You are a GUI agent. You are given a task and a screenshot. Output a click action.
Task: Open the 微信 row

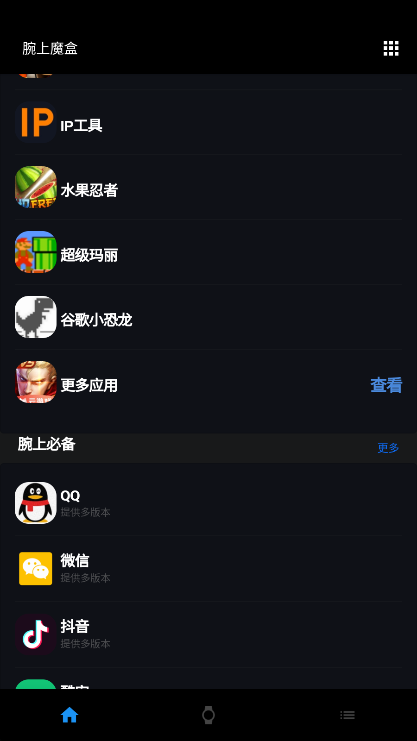click(x=208, y=569)
